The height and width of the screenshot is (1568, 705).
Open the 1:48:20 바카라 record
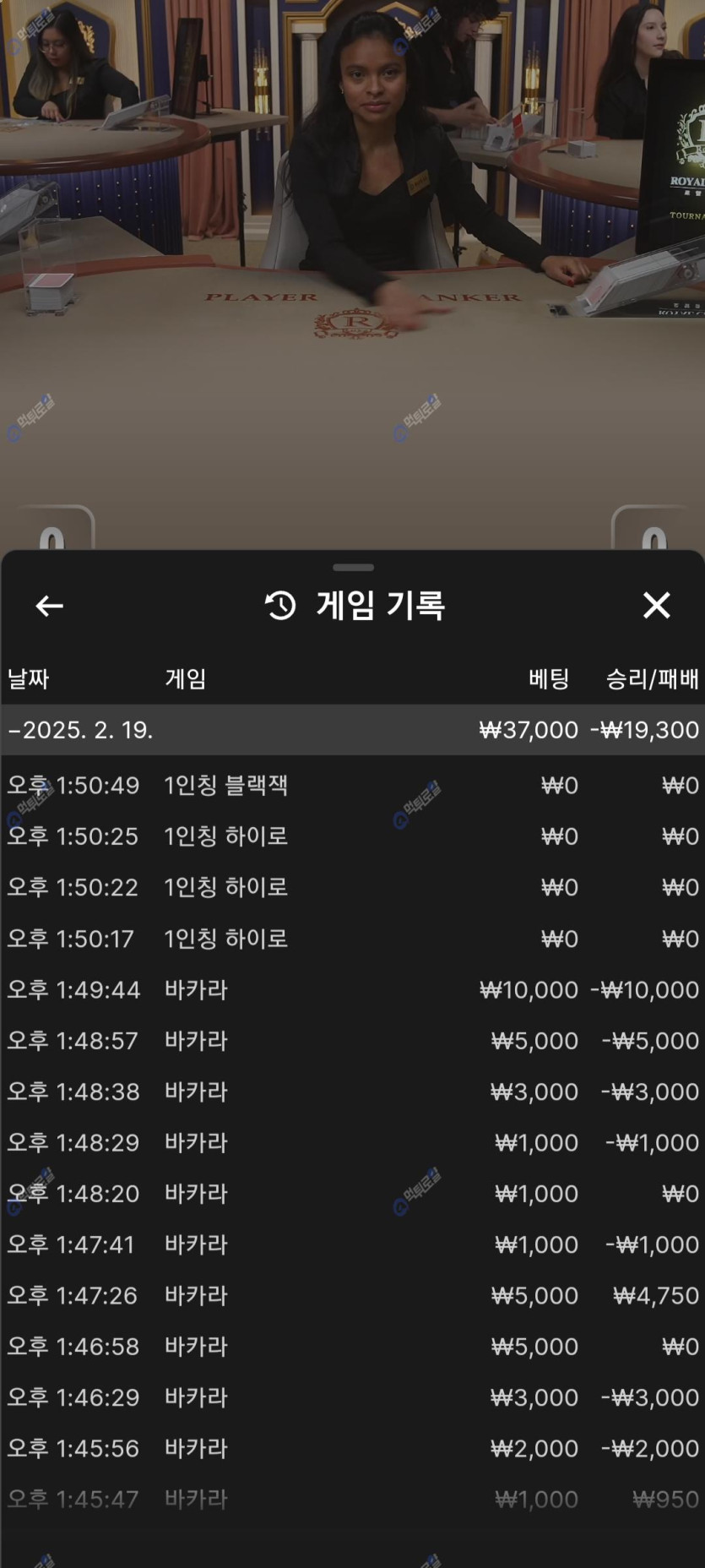coord(352,1194)
